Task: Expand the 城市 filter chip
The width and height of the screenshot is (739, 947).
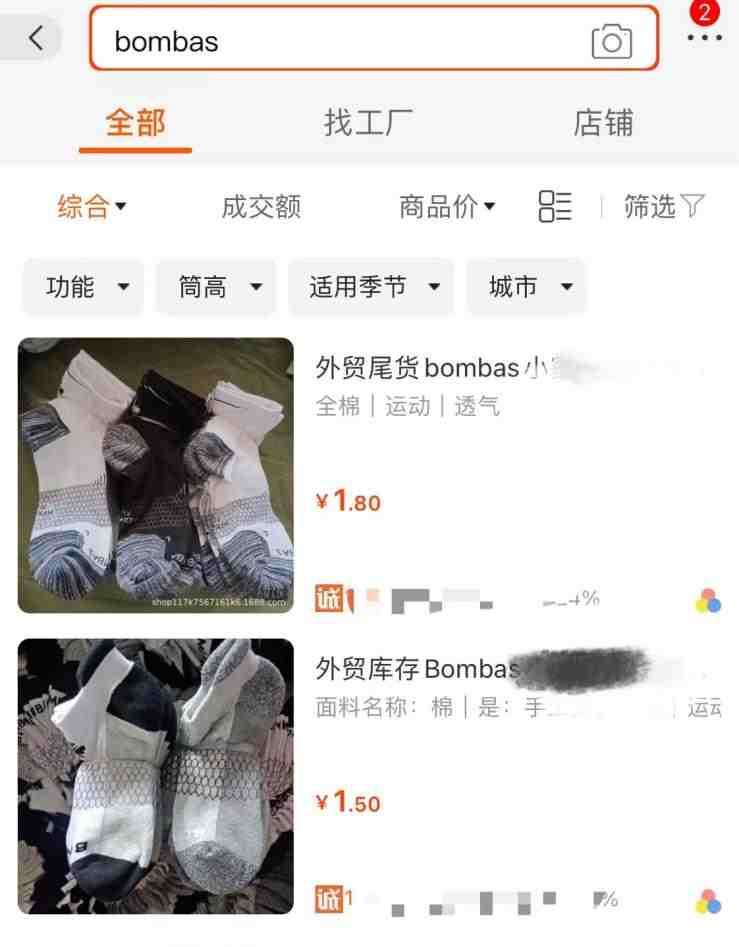Action: pyautogui.click(x=526, y=288)
